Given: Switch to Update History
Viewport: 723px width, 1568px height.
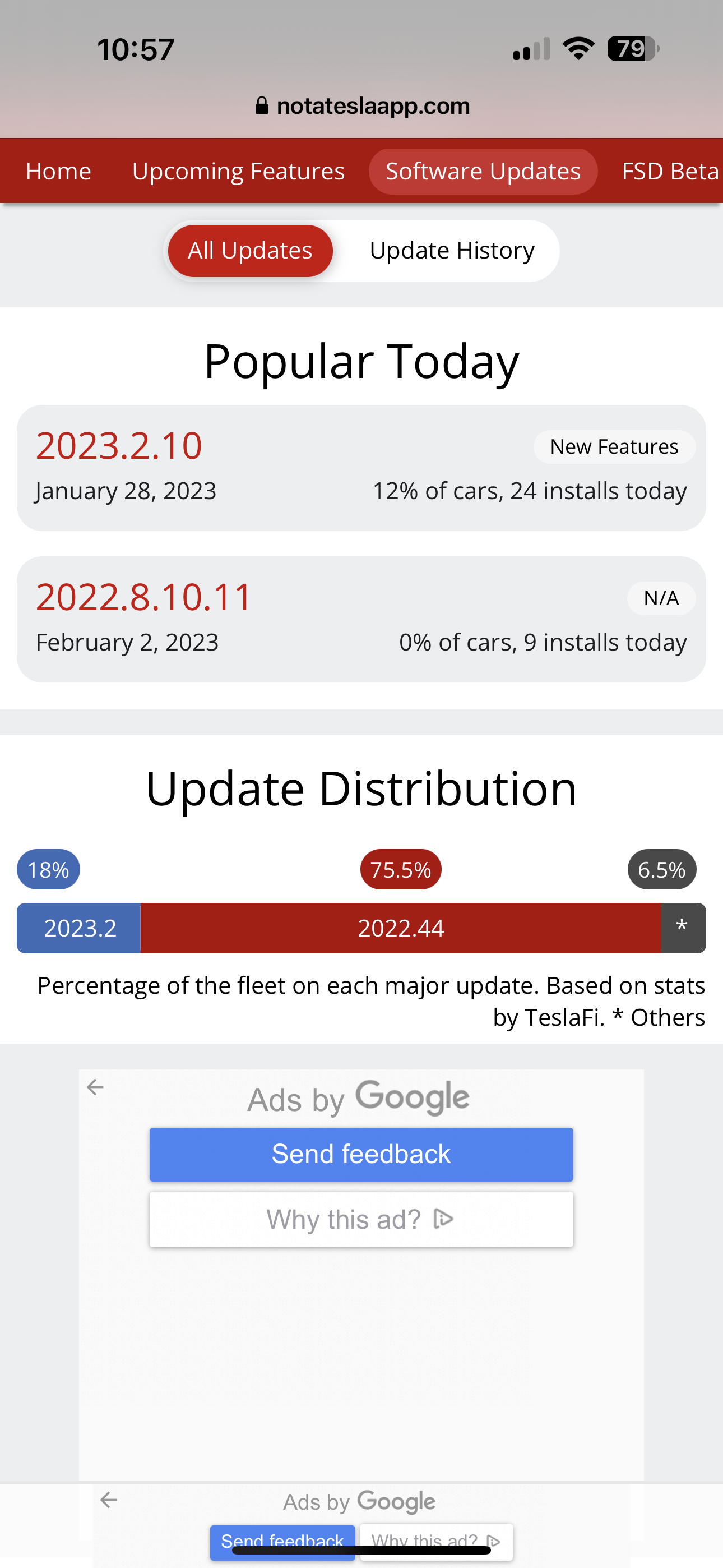Looking at the screenshot, I should pyautogui.click(x=452, y=251).
